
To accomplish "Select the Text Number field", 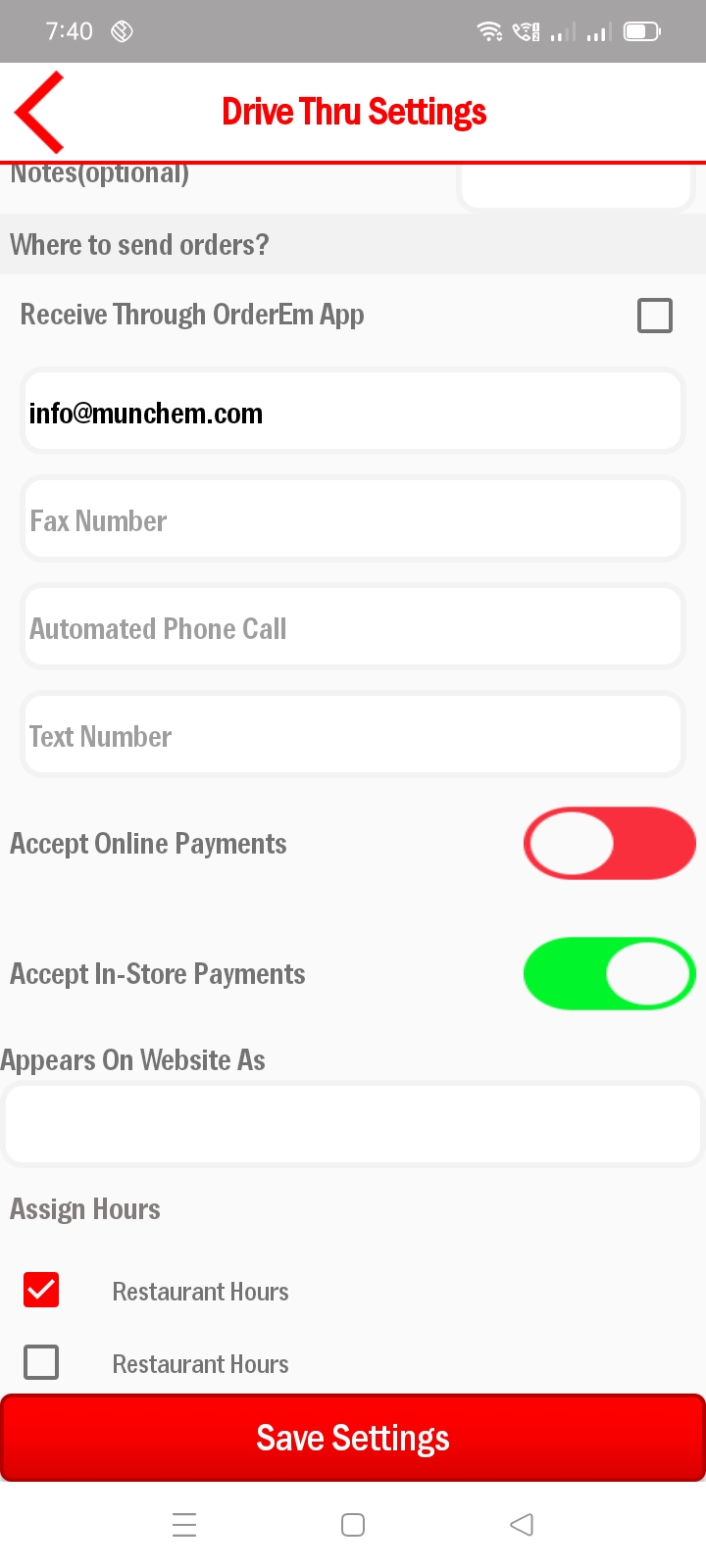I will coord(353,736).
